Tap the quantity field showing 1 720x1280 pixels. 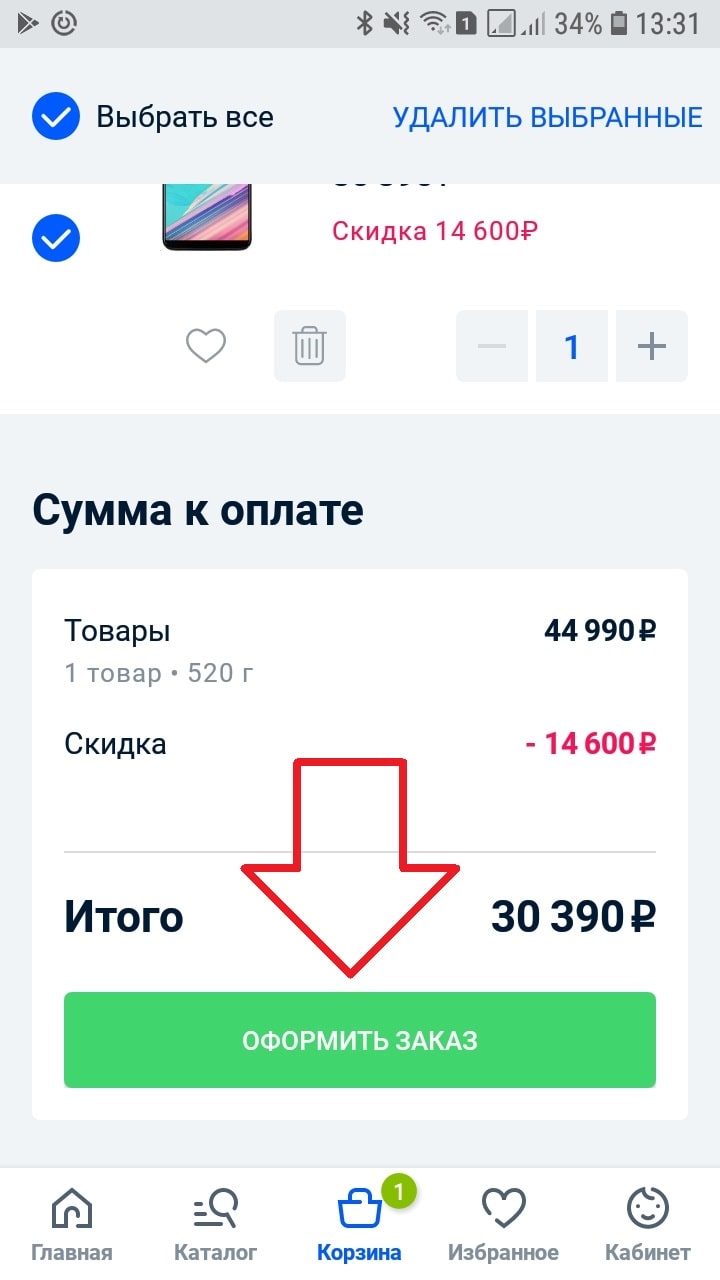coord(571,346)
